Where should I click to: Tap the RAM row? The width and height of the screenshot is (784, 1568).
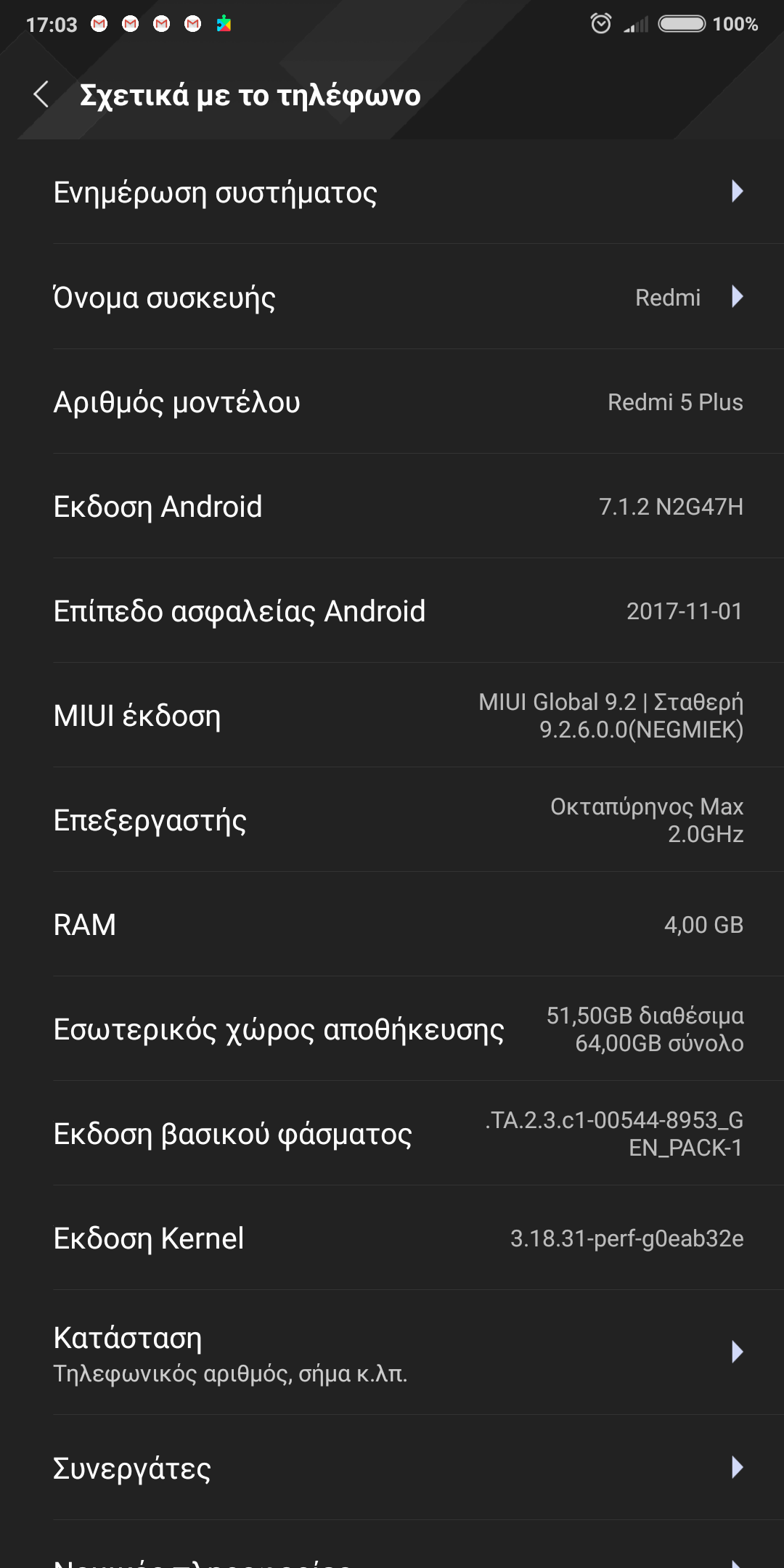pos(392,925)
